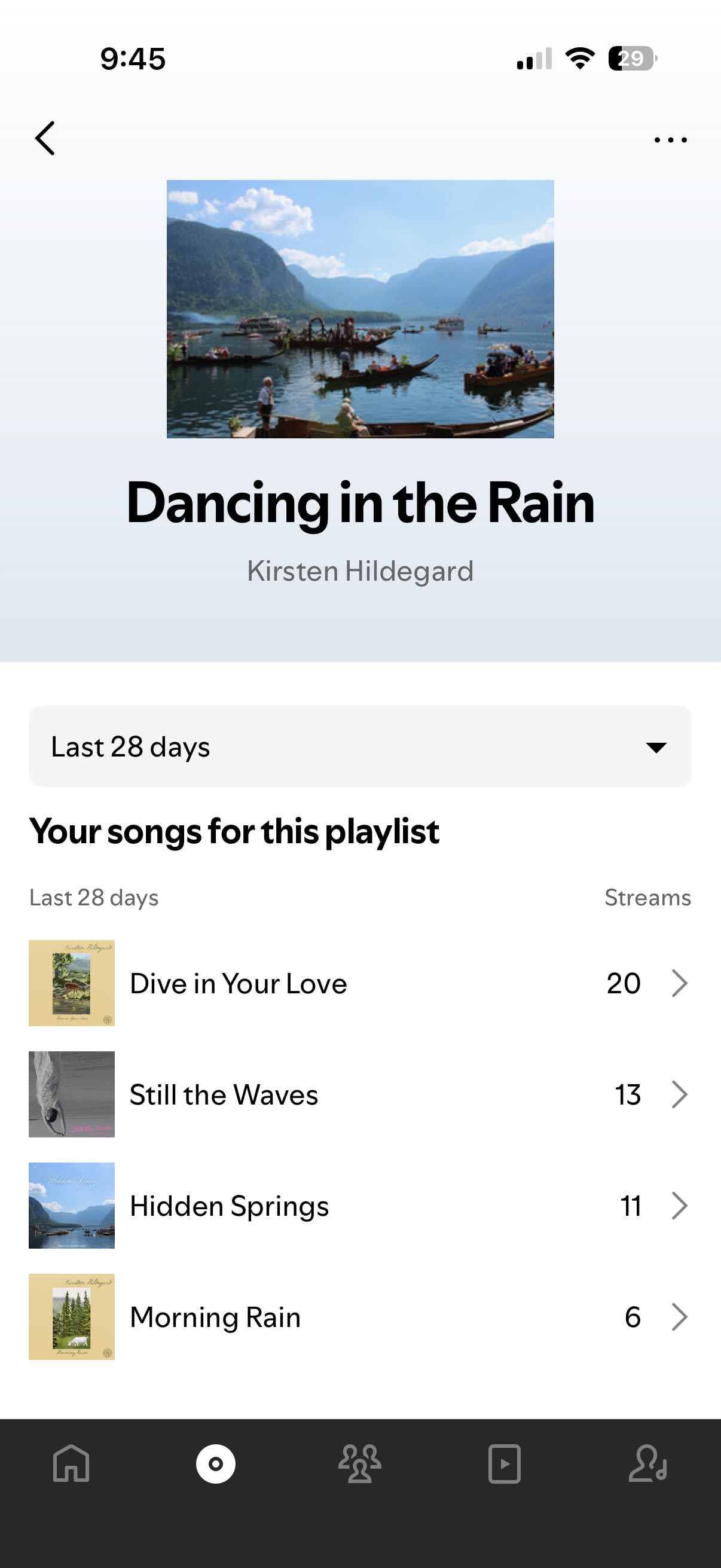Image resolution: width=721 pixels, height=1568 pixels.
Task: Switch to the Home tab
Action: [x=71, y=1463]
